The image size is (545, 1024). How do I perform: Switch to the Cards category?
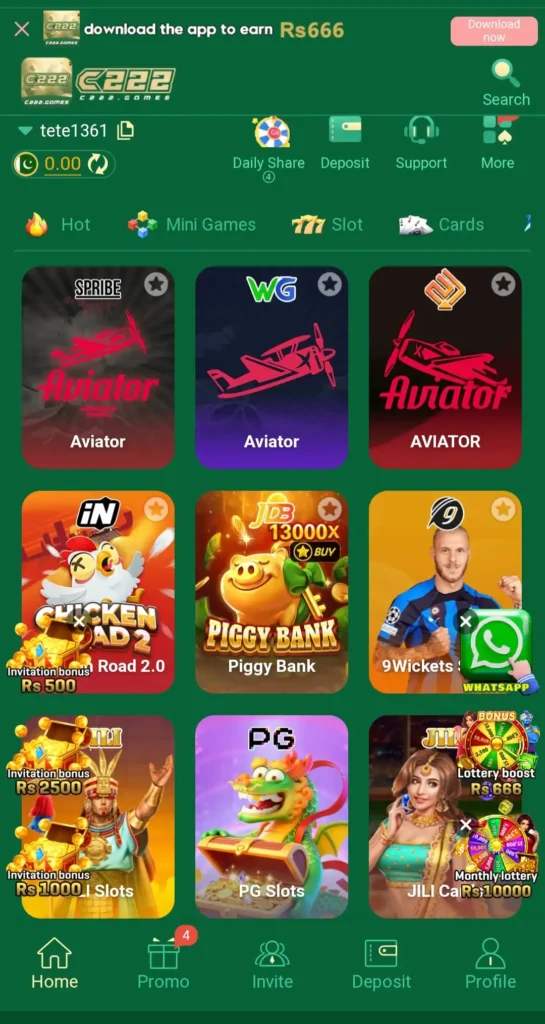tap(441, 225)
